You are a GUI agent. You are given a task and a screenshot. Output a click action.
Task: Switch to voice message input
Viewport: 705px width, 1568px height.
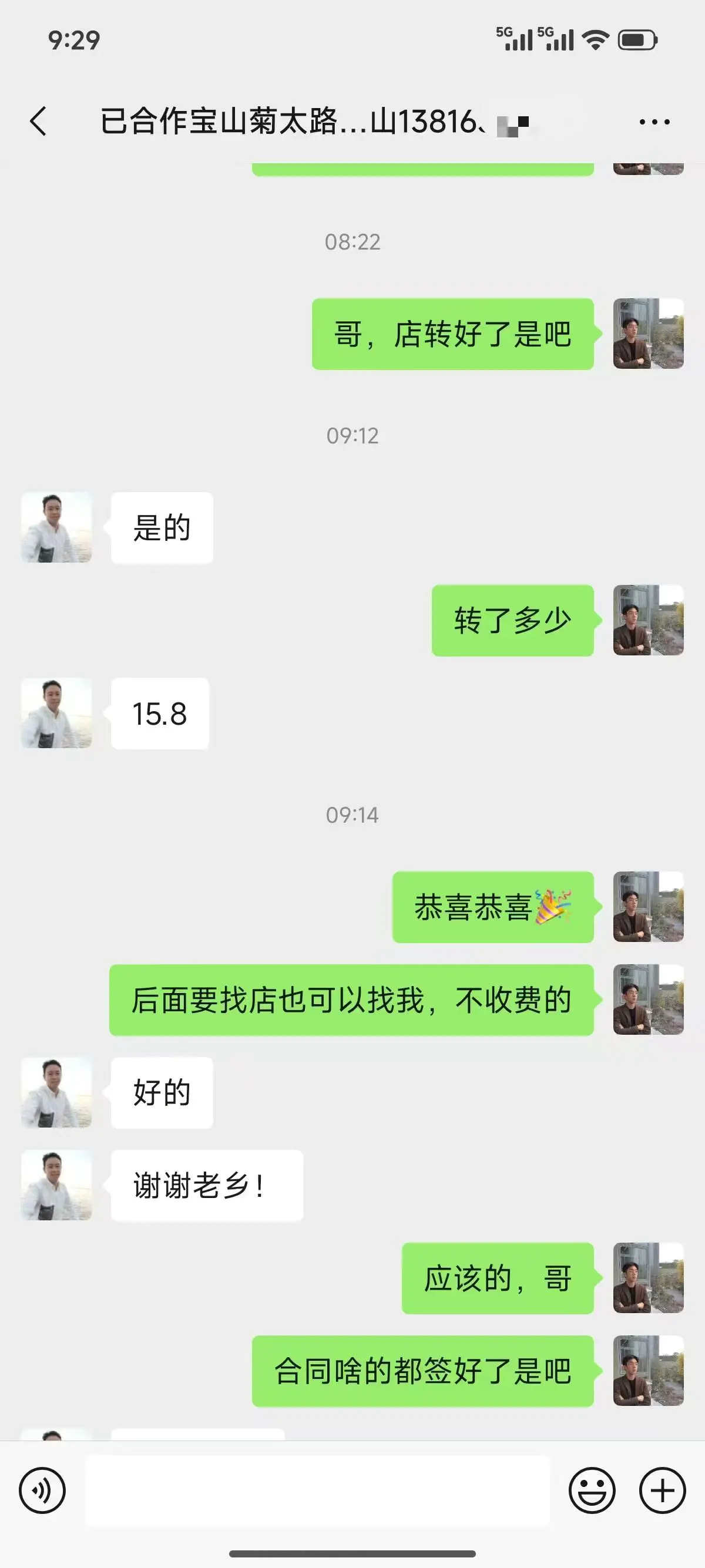point(42,1490)
